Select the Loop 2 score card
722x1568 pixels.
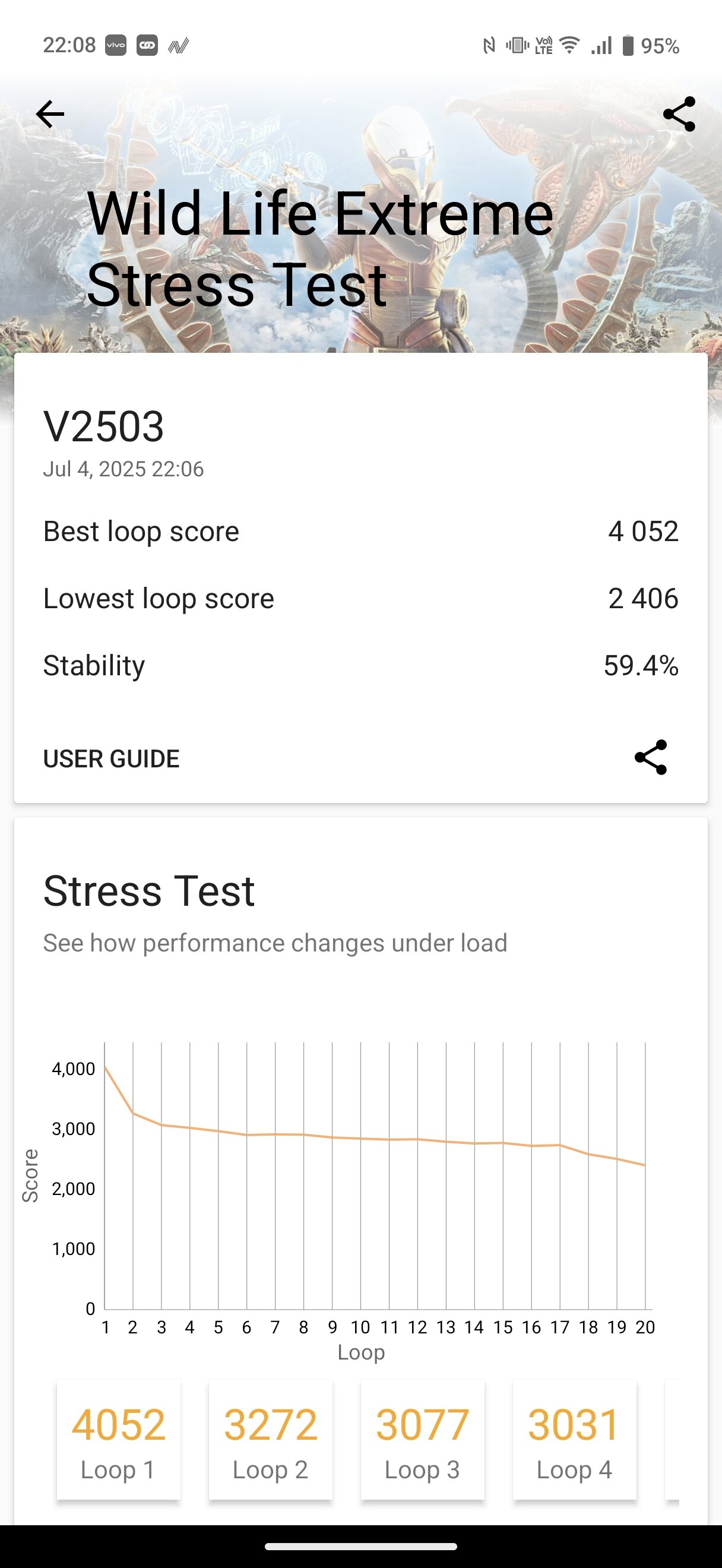[x=271, y=1440]
